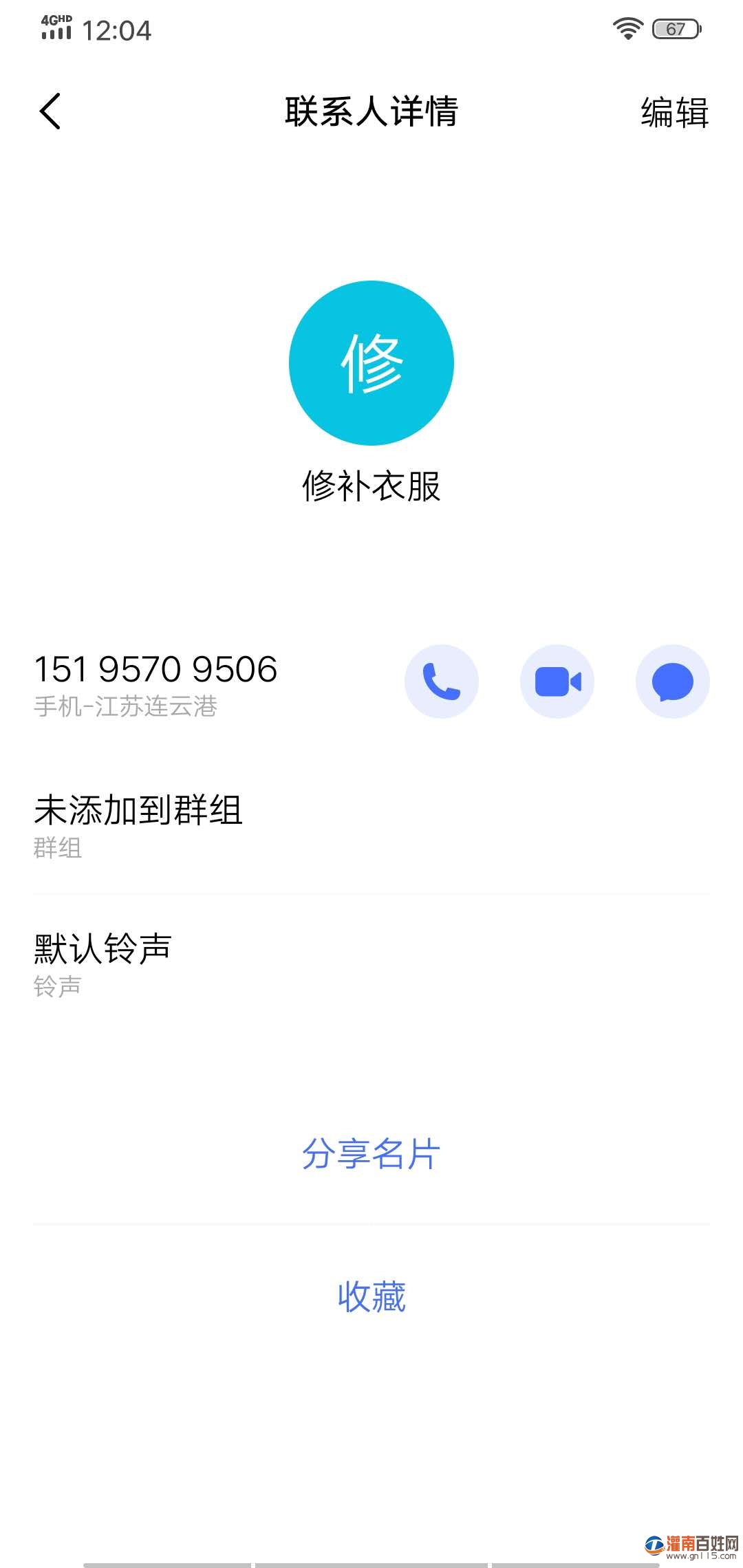
Task: Start a video call with this contact
Action: coord(557,681)
